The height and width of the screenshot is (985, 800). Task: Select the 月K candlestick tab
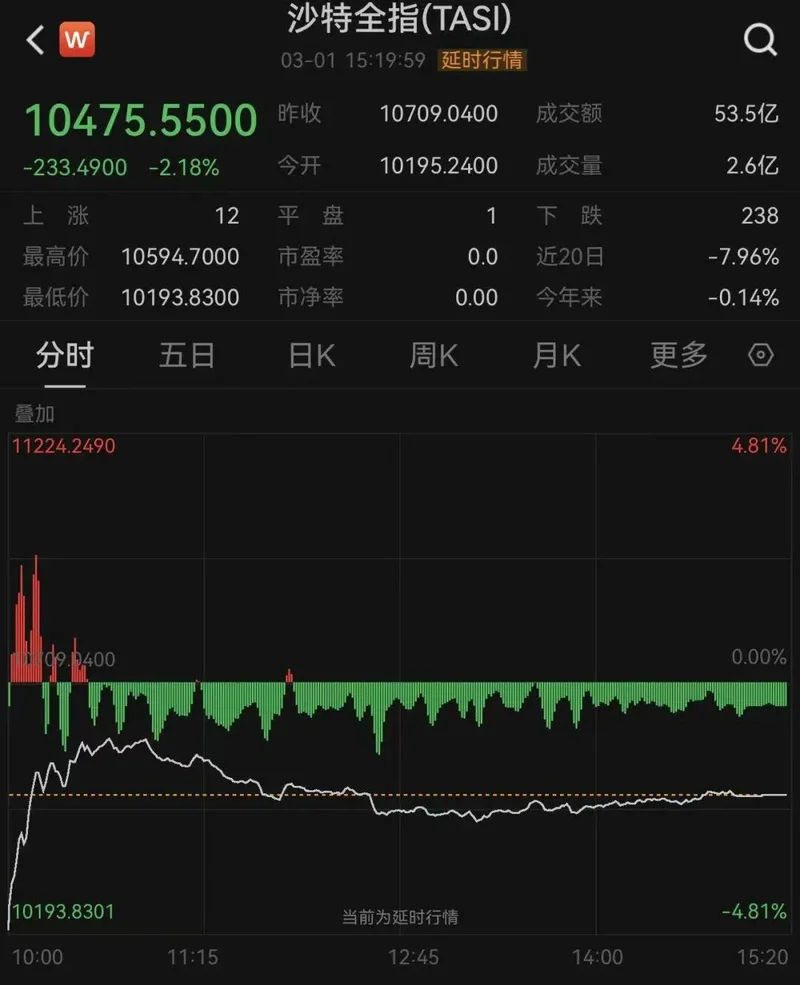tap(557, 355)
